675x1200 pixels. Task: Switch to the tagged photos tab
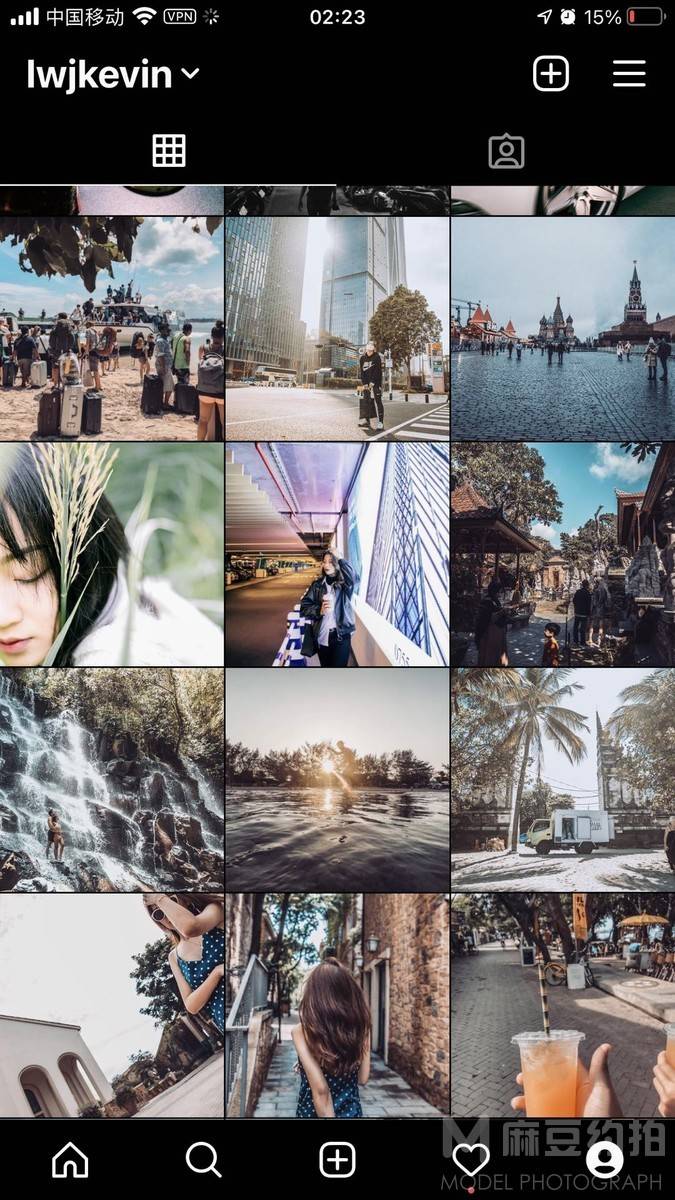(x=506, y=151)
